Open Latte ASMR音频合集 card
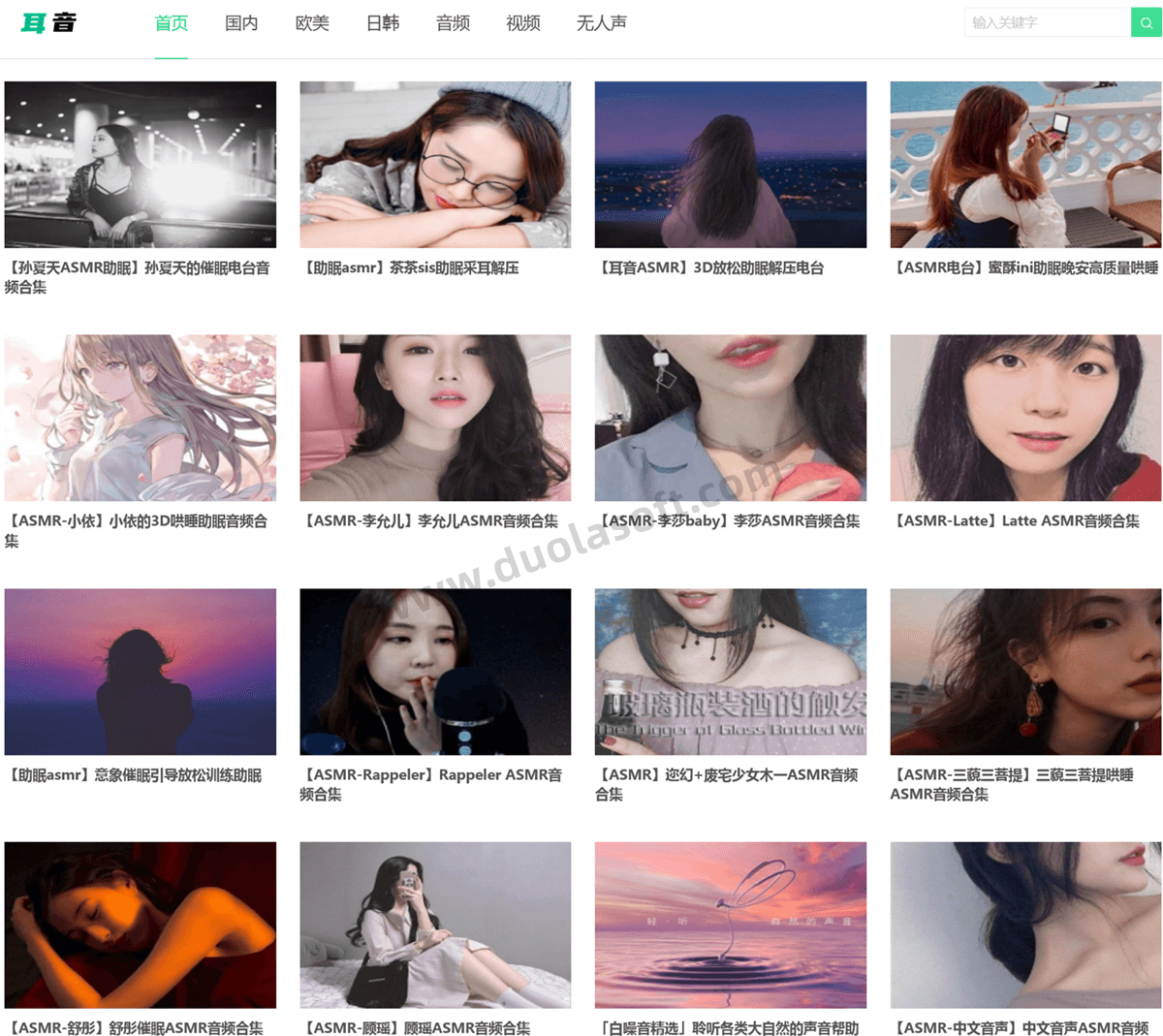The height and width of the screenshot is (1036, 1163). (x=1025, y=418)
